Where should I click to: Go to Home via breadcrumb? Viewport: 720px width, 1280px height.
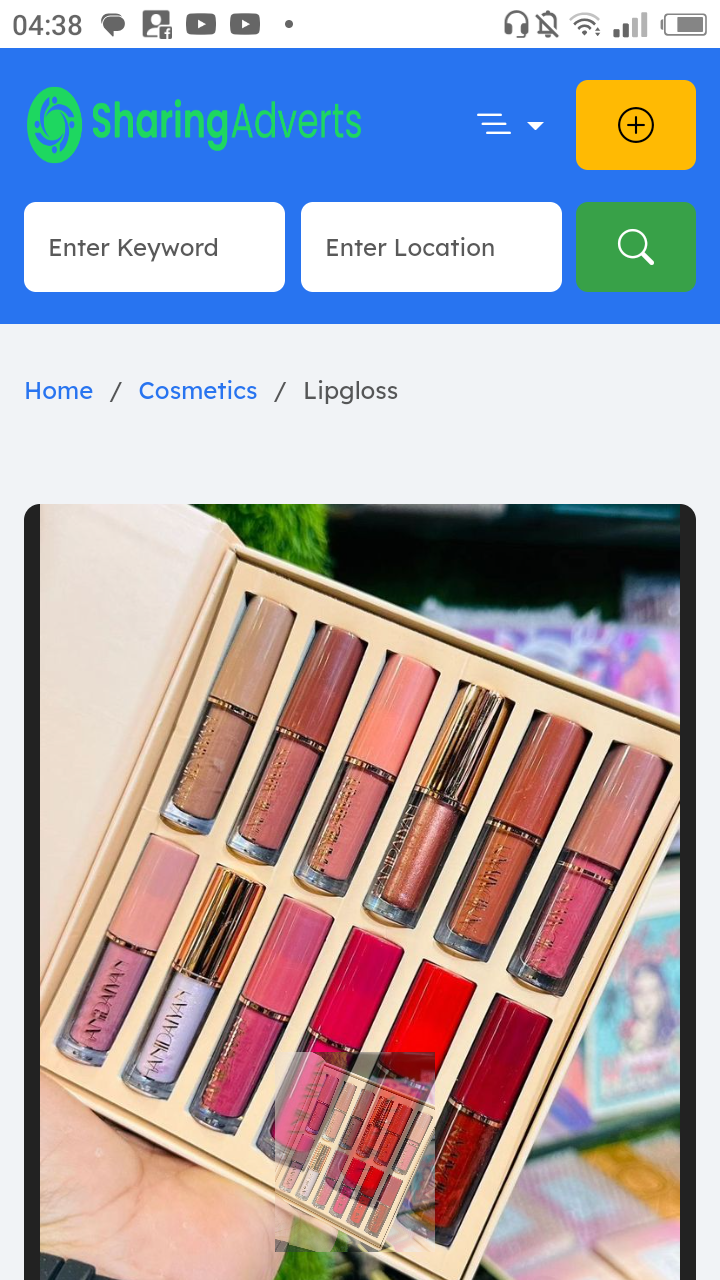pos(59,391)
